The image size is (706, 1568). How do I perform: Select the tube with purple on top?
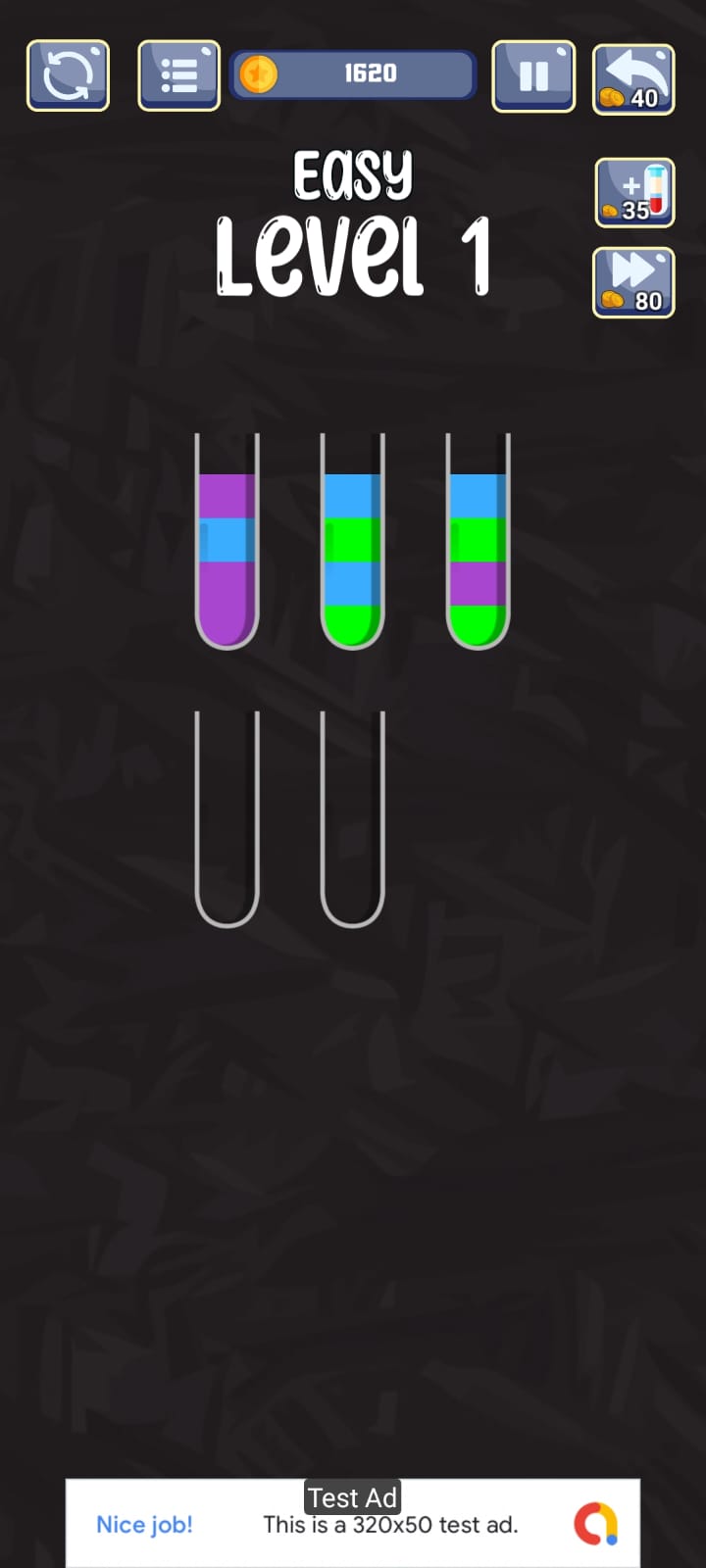point(227,544)
